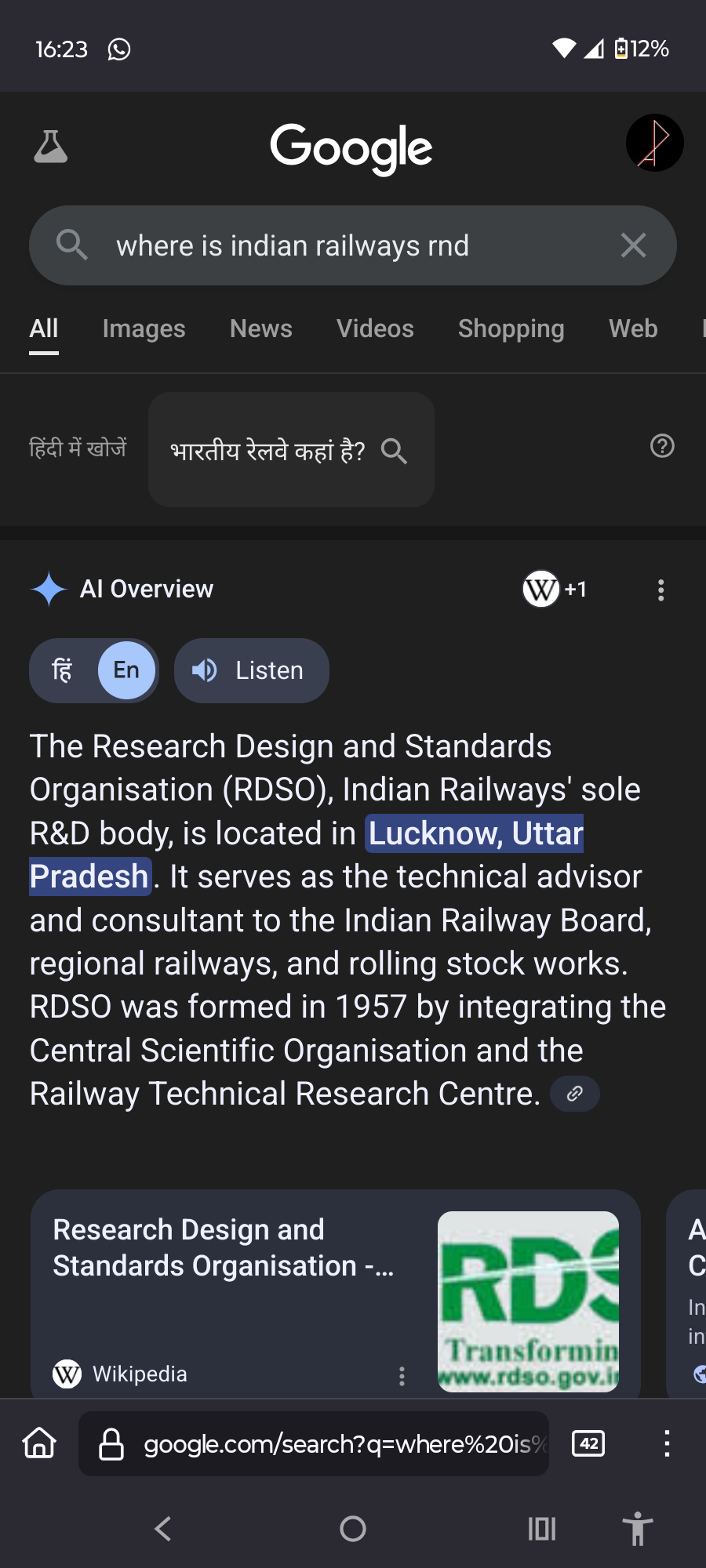Open help icon beside Hindi search
This screenshot has width=706, height=1568.
(662, 446)
